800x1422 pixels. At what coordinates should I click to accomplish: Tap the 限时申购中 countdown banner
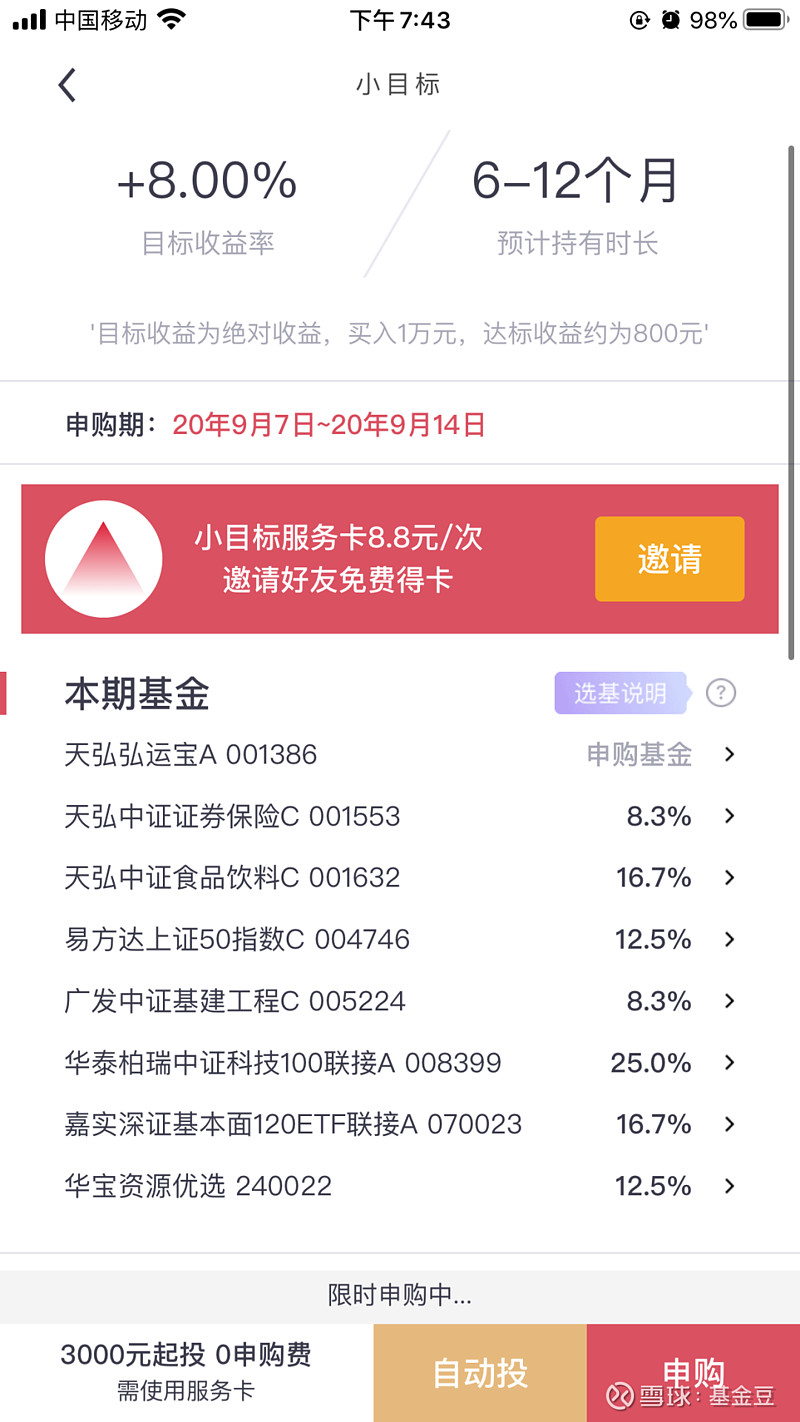(x=400, y=1295)
